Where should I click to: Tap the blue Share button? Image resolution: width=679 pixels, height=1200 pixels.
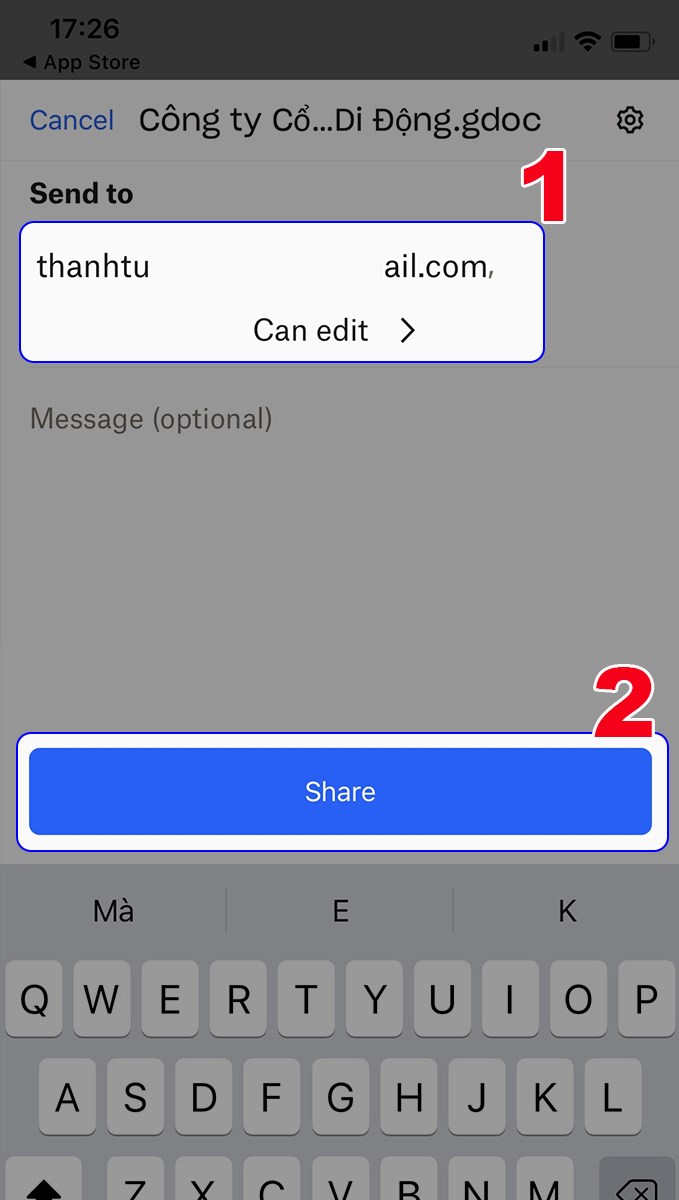340,792
